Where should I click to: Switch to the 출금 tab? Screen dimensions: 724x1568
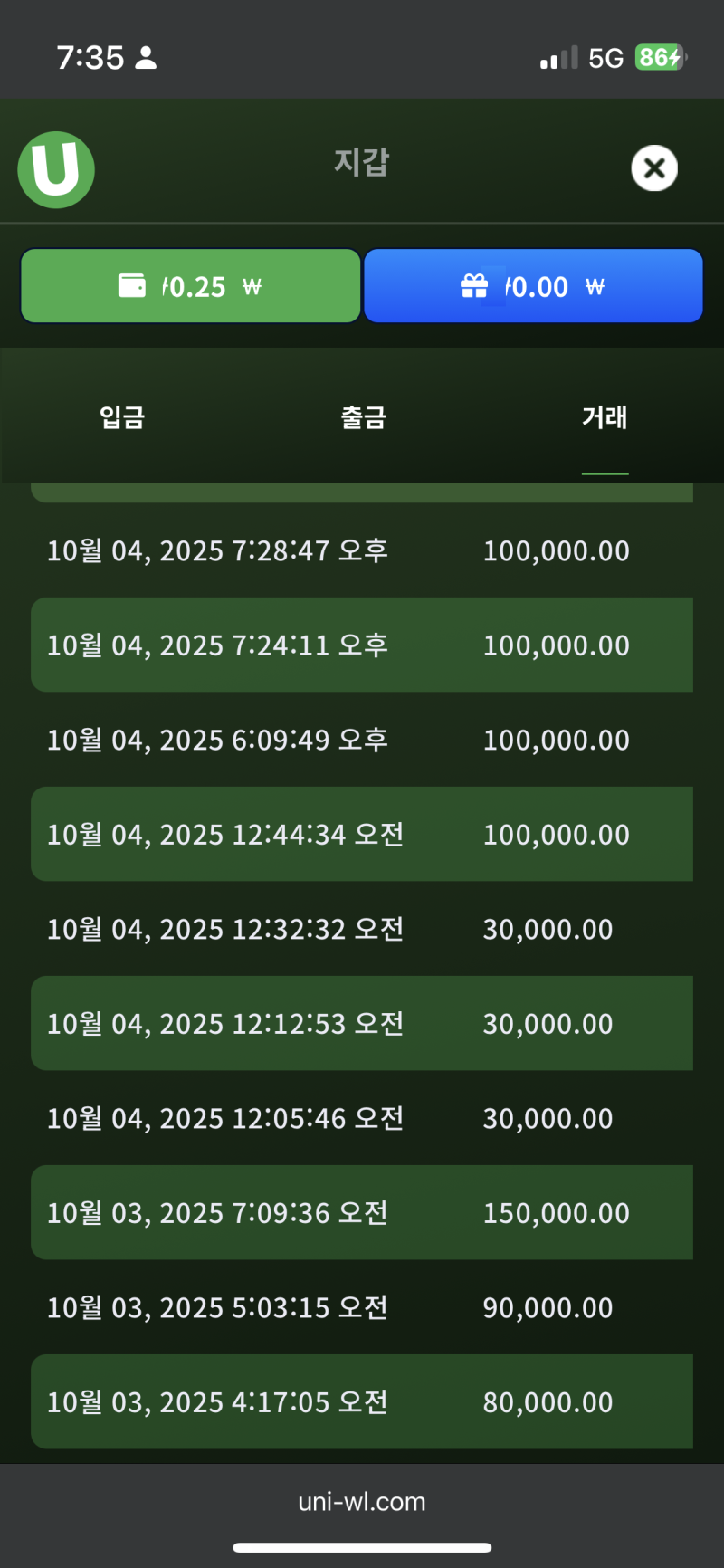tap(363, 417)
